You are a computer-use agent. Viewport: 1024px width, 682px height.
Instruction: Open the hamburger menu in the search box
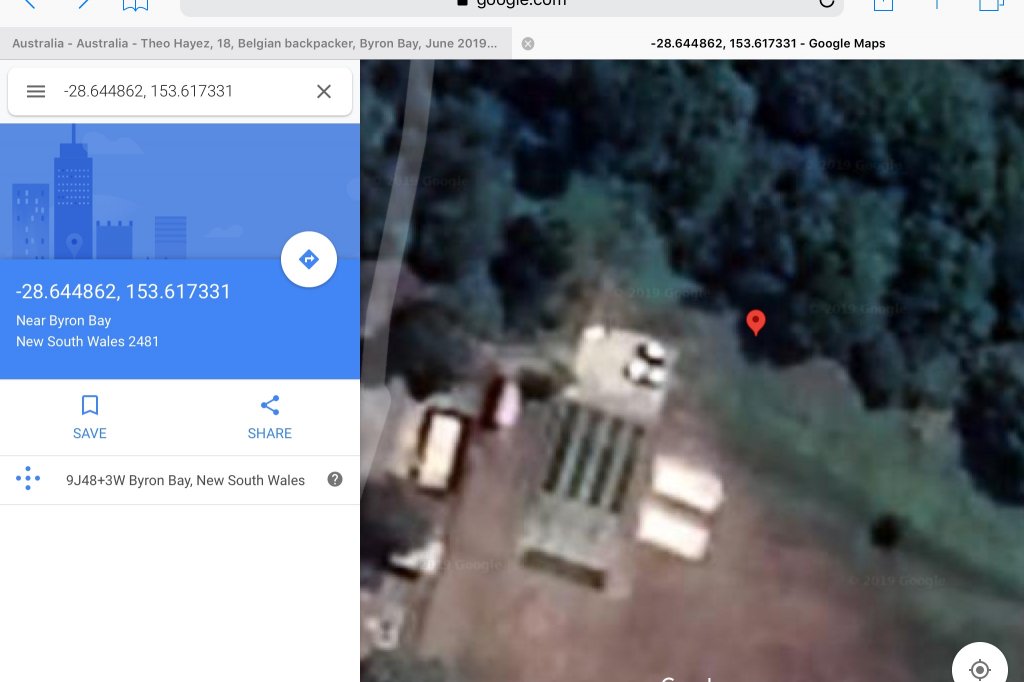tap(36, 91)
